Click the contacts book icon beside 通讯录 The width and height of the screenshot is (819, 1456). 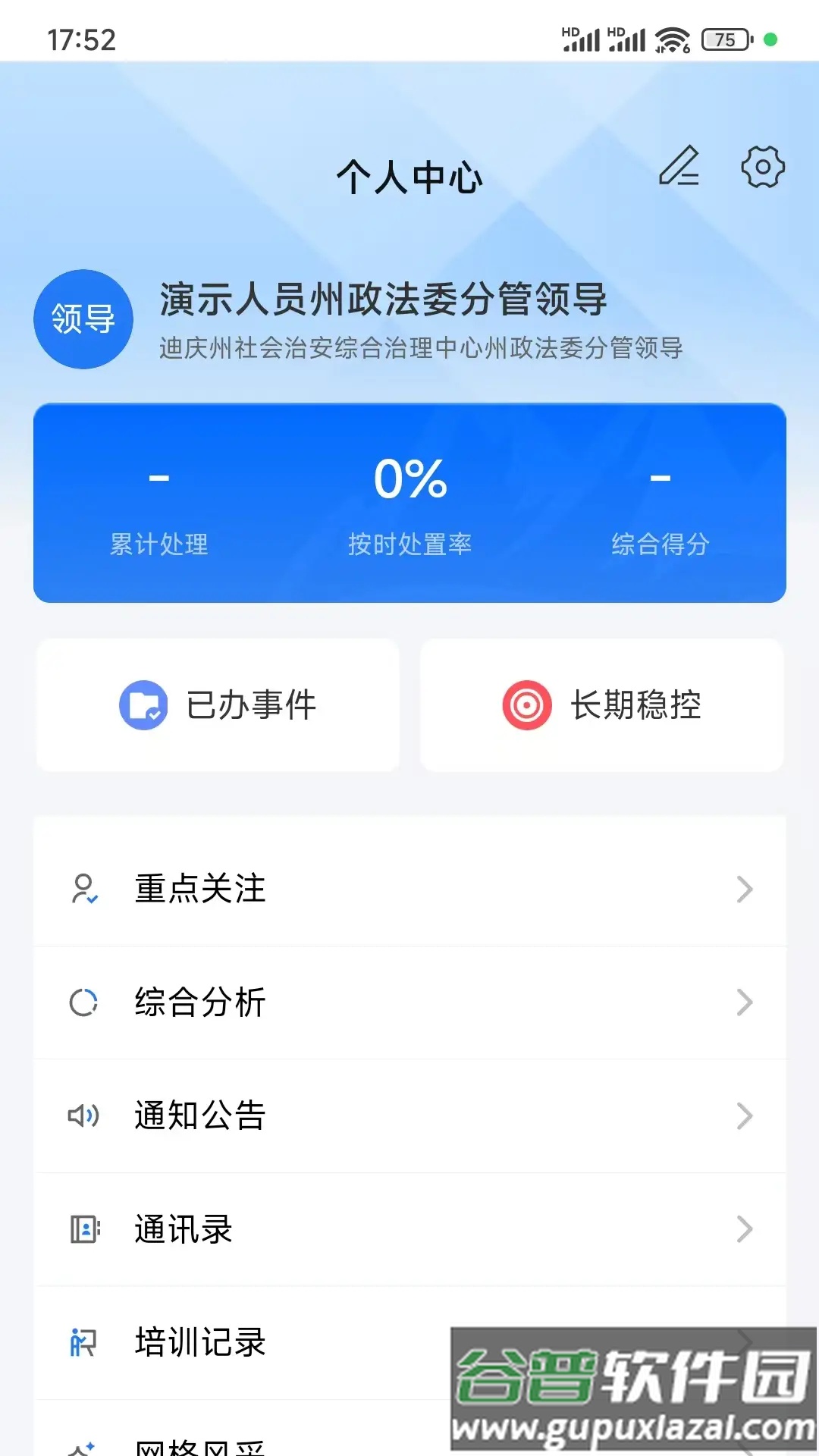point(85,1228)
